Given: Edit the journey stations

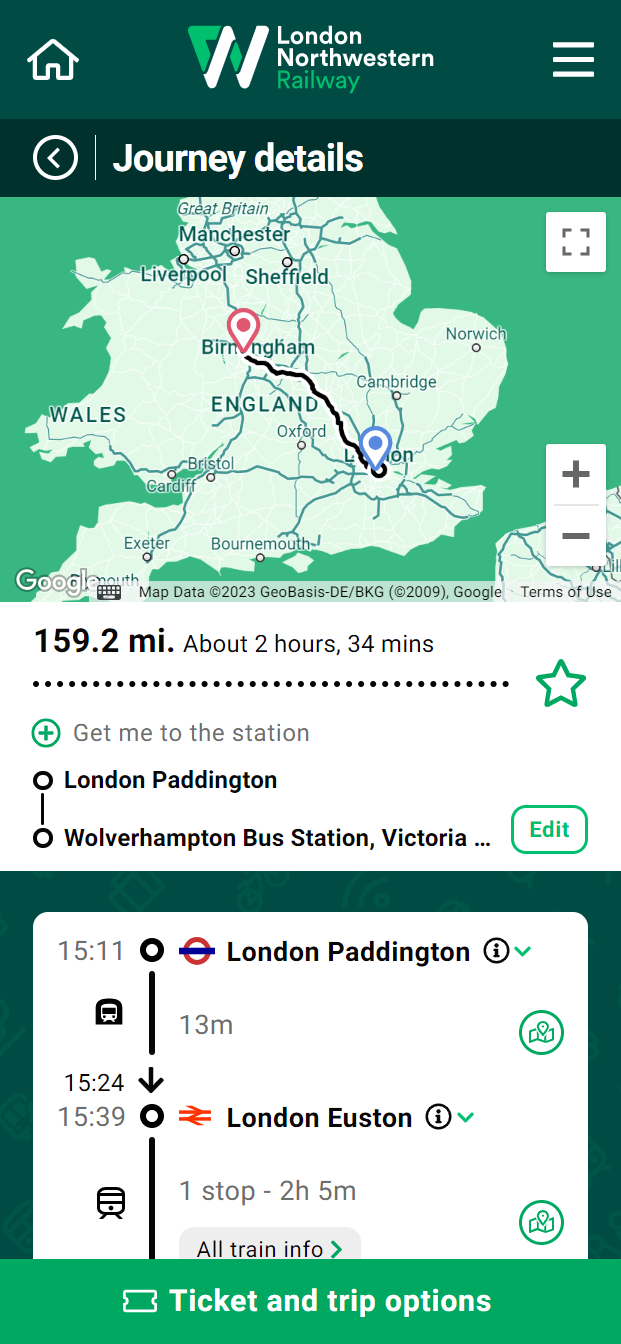Looking at the screenshot, I should [x=549, y=829].
